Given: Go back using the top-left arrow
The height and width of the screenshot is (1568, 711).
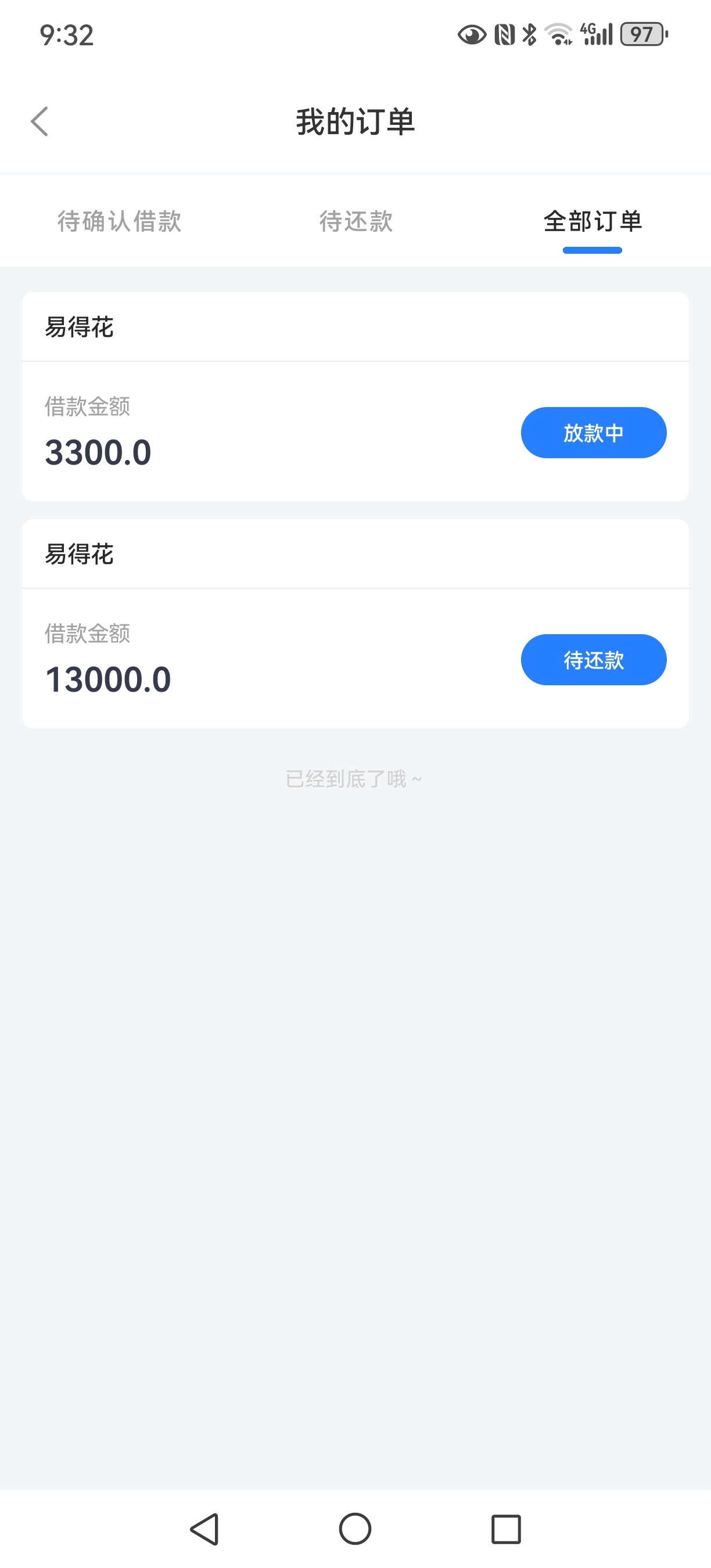Looking at the screenshot, I should [x=39, y=121].
